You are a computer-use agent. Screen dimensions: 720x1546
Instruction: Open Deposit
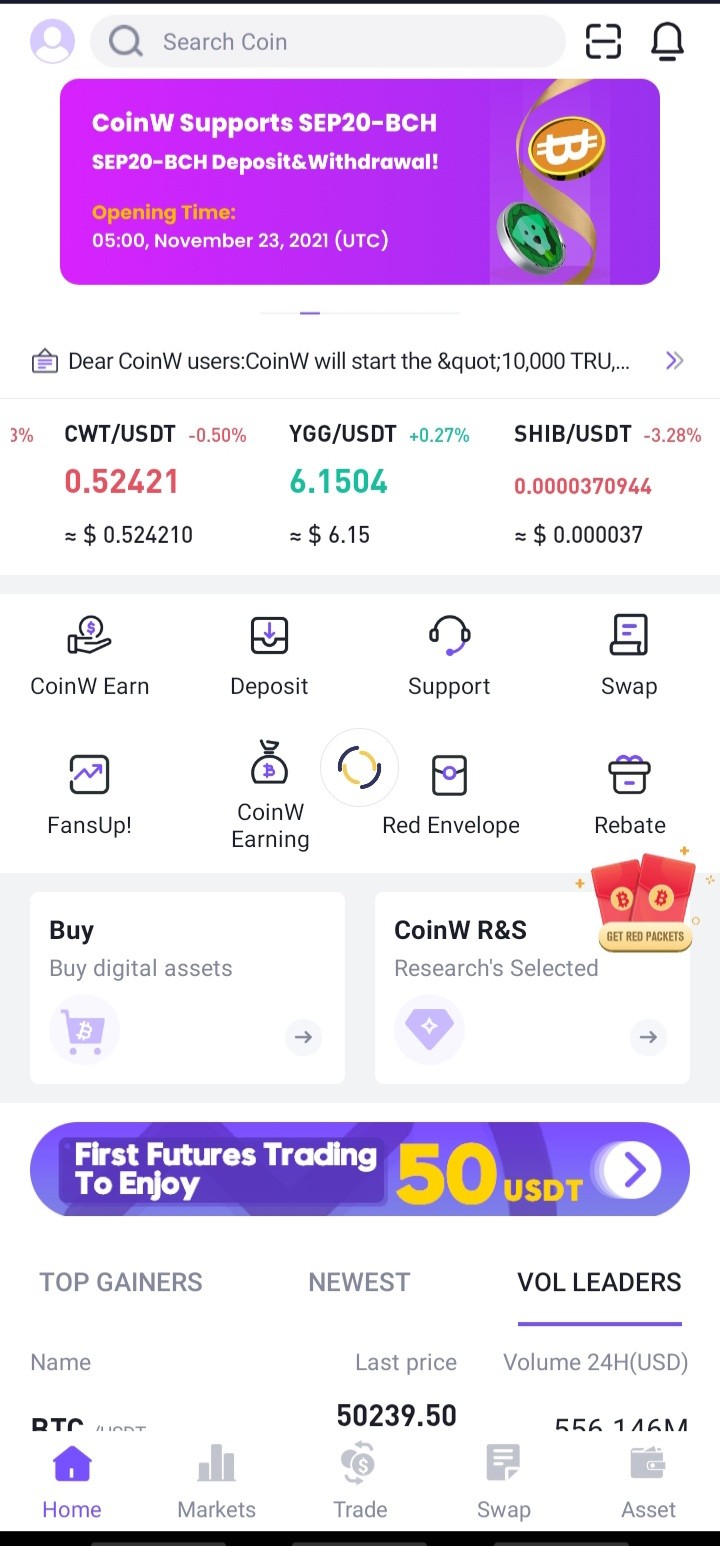click(x=269, y=657)
